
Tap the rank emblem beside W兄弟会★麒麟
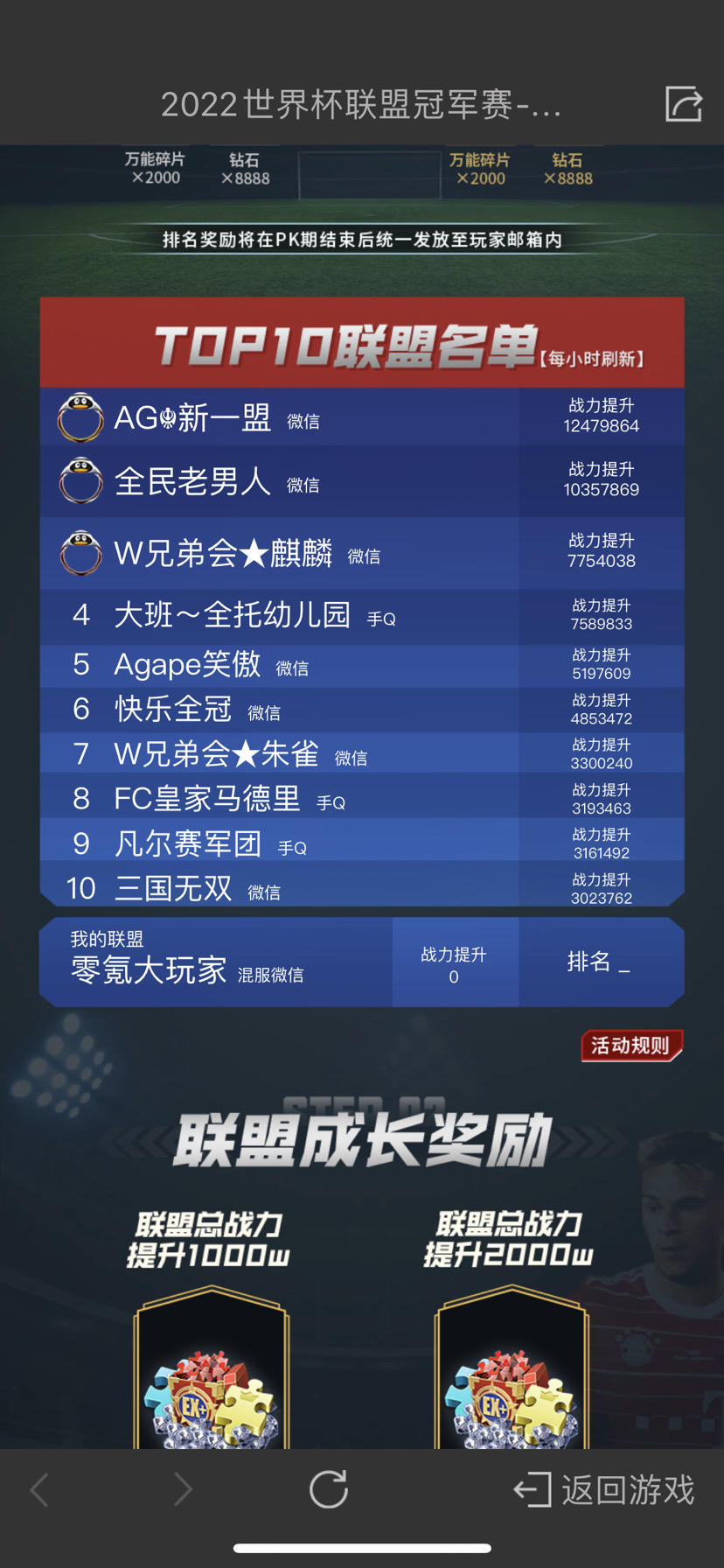pos(80,553)
